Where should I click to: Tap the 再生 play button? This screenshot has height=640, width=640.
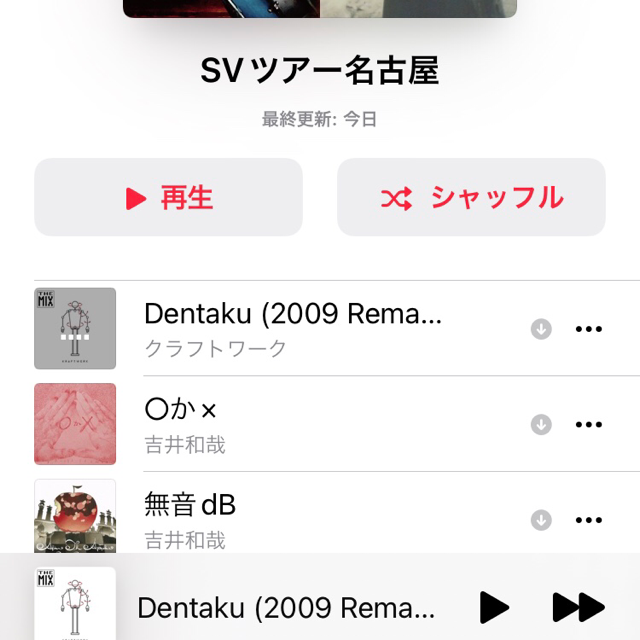tap(168, 197)
